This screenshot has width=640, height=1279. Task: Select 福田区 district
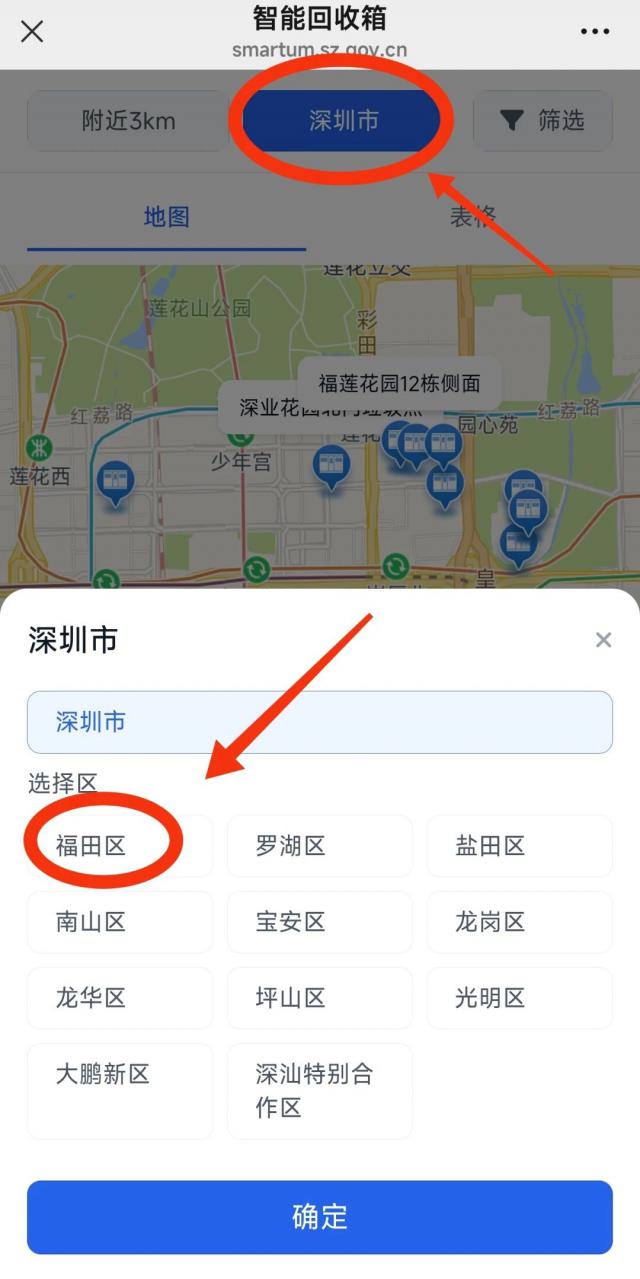(x=119, y=846)
